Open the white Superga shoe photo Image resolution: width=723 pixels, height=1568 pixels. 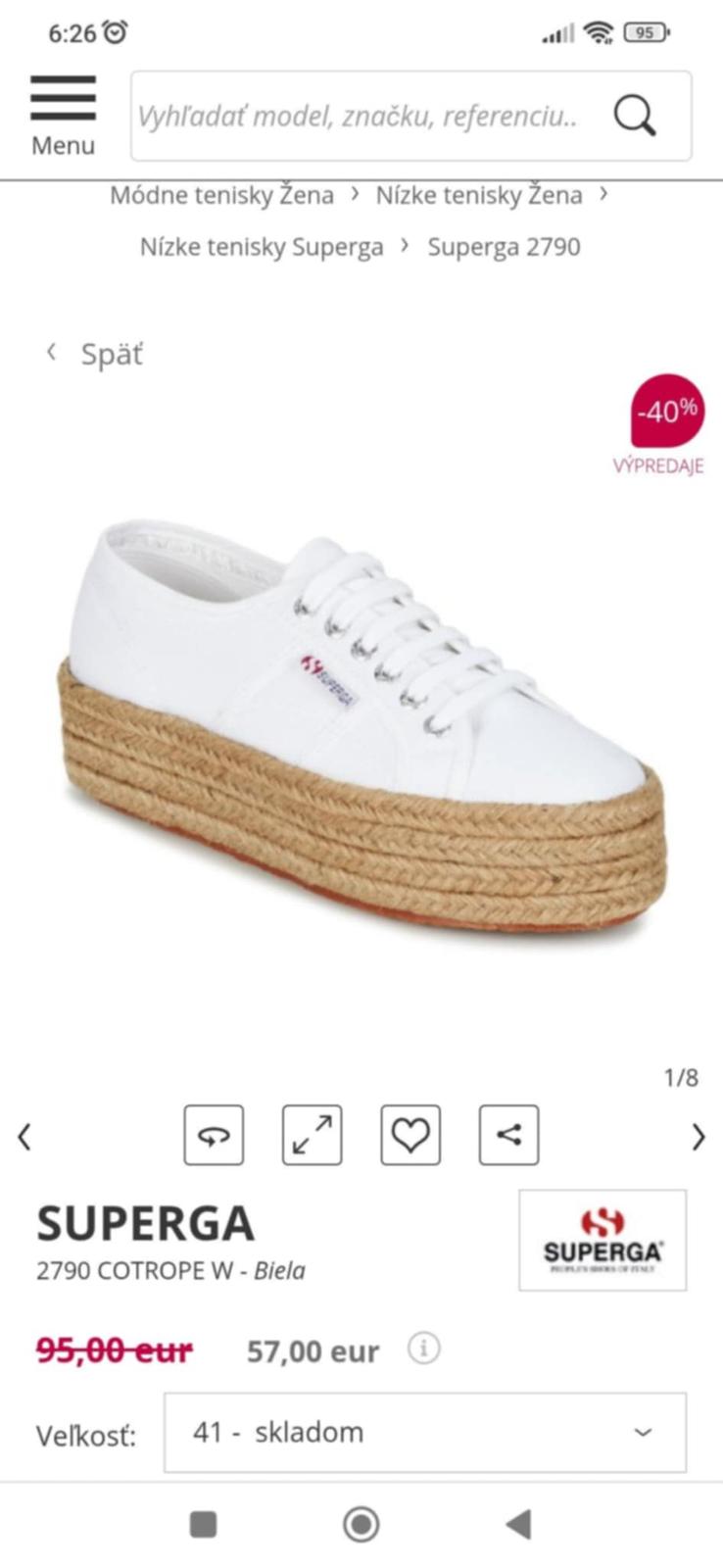click(362, 725)
